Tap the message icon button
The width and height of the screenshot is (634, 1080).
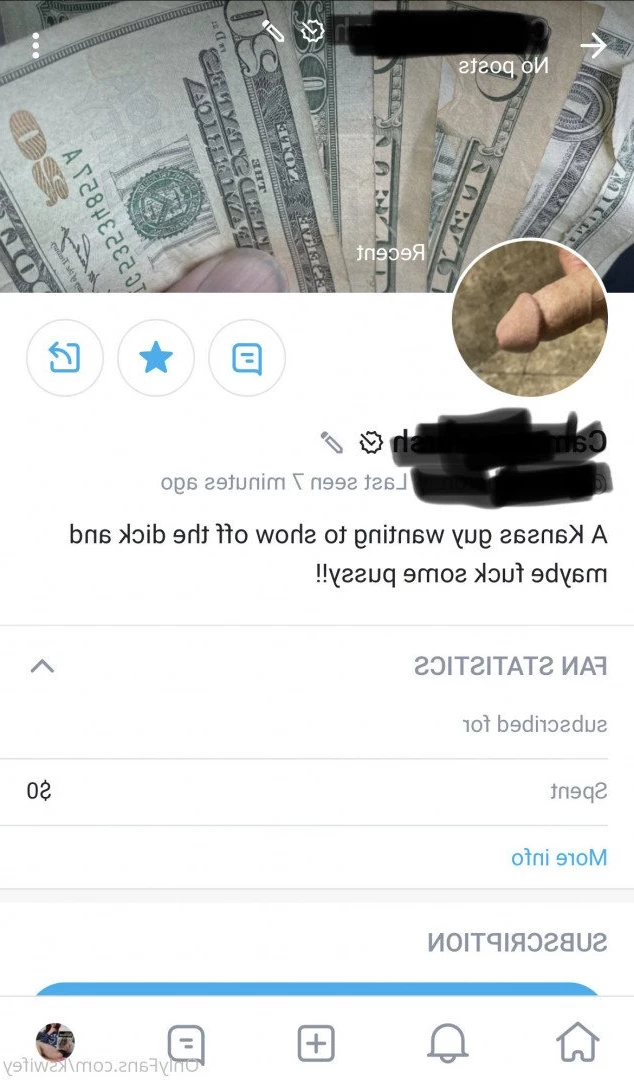tap(247, 358)
